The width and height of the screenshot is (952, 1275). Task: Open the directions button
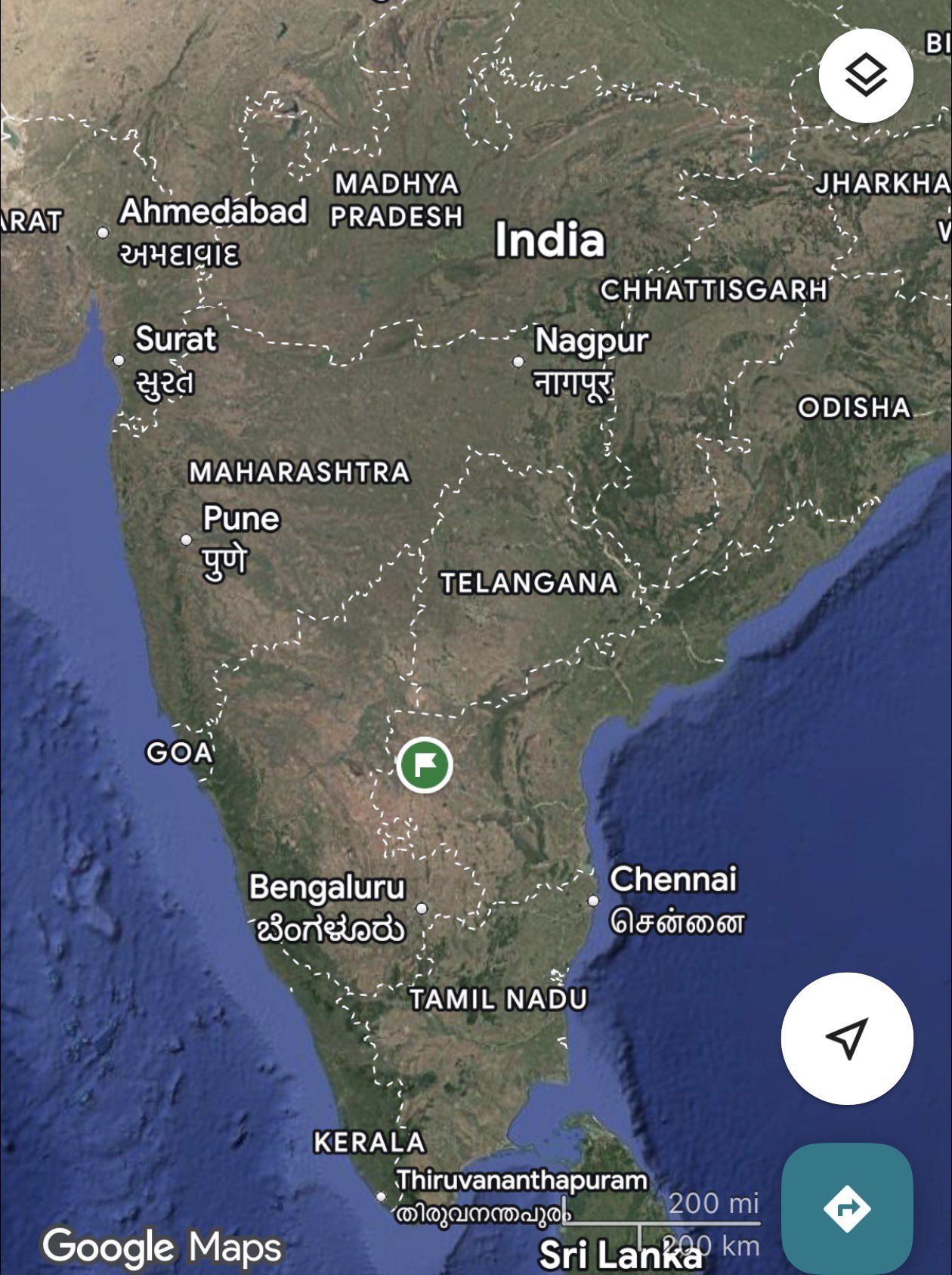847,1208
